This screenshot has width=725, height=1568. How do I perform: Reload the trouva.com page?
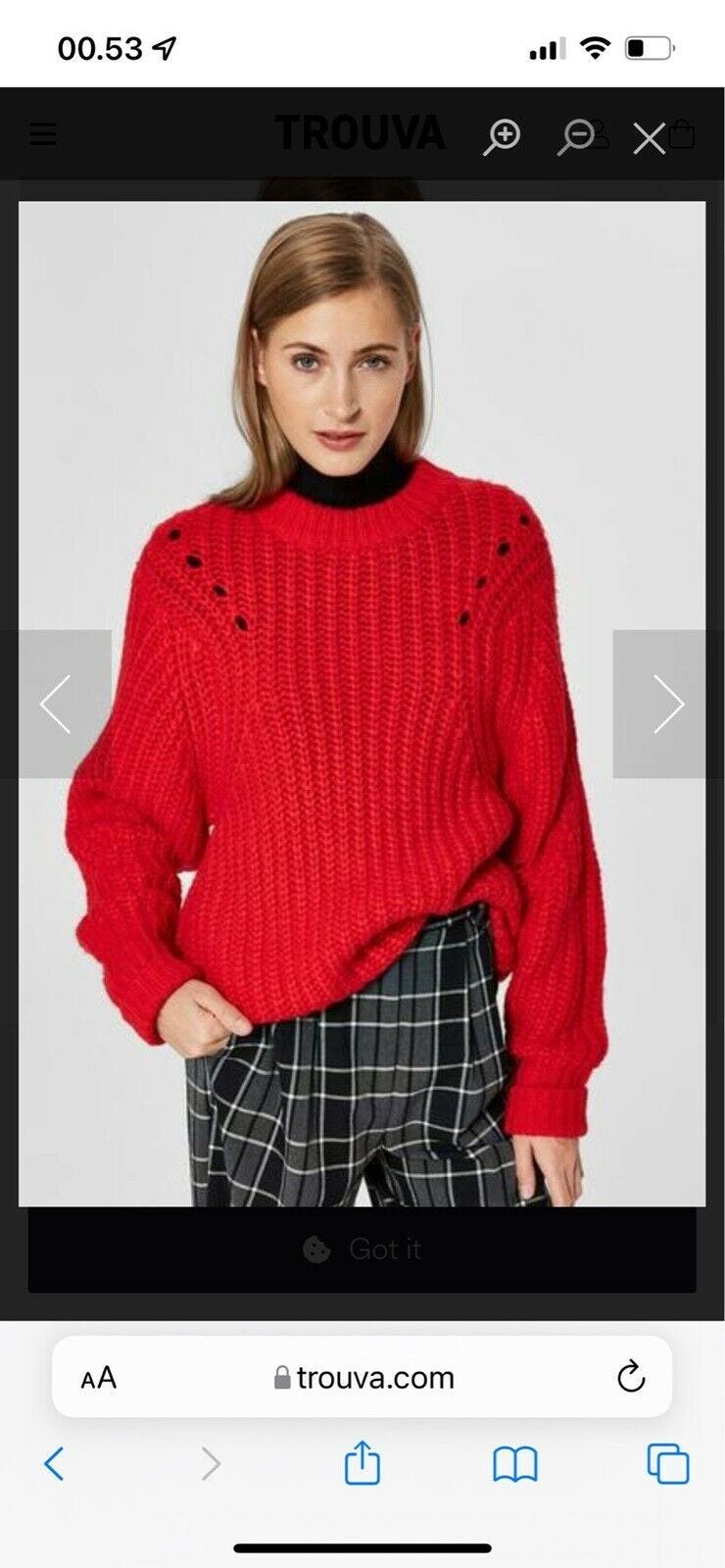coord(631,1377)
